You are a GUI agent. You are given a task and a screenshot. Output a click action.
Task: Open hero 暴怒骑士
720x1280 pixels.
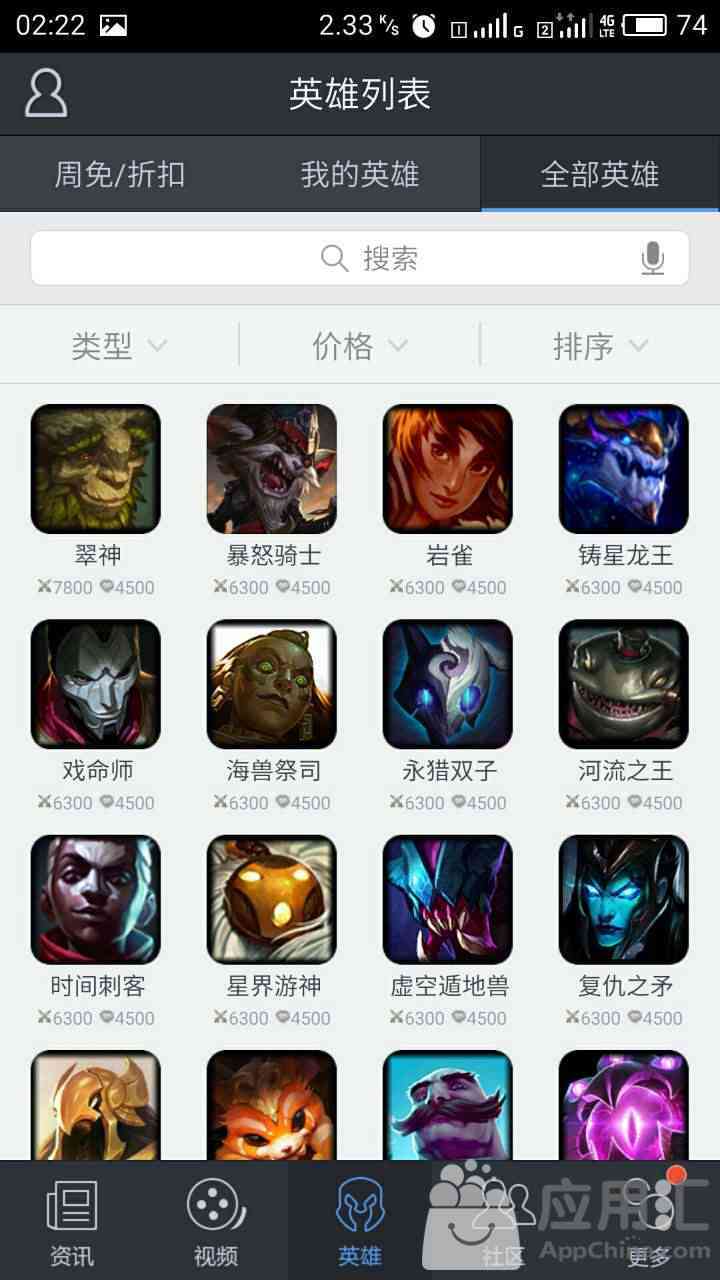point(272,469)
